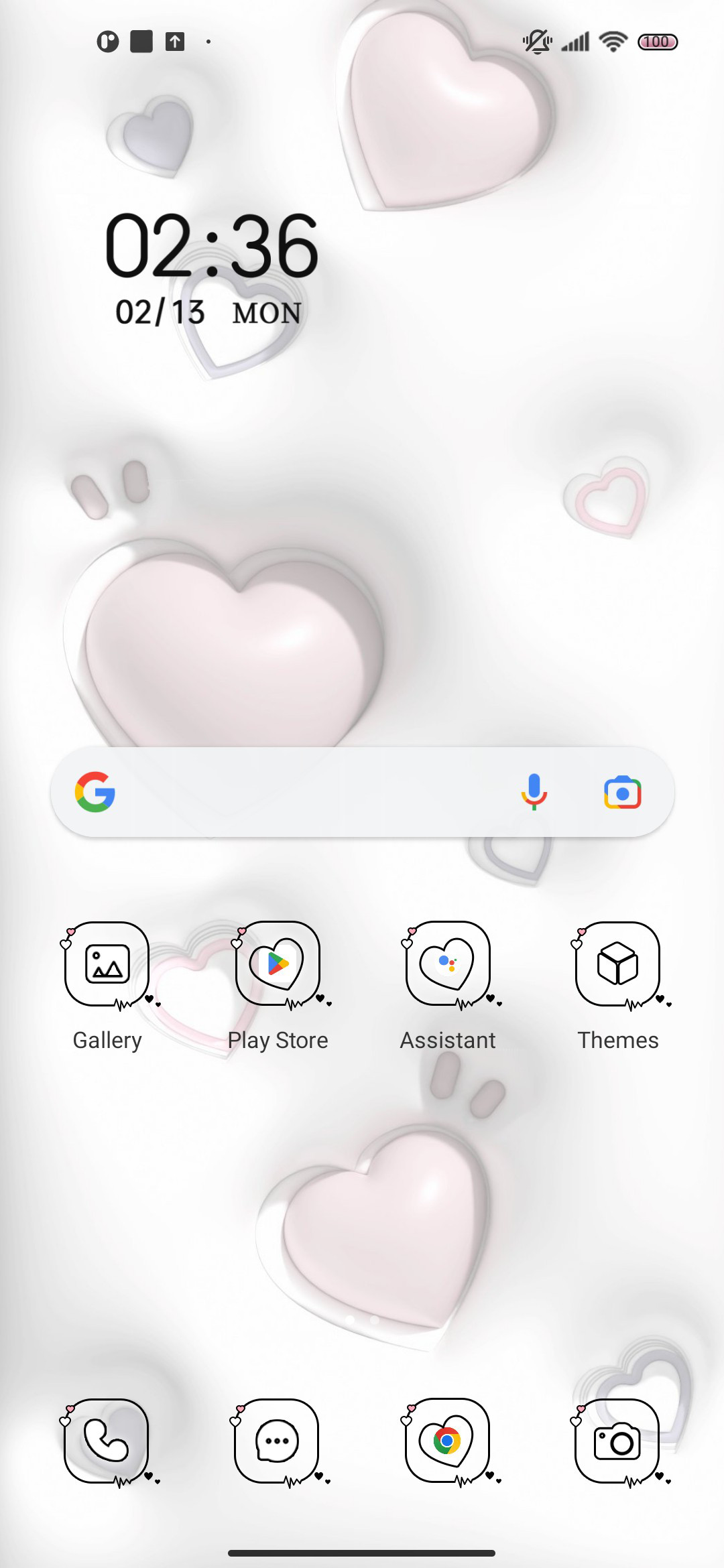Open Google Lens camera search
The image size is (724, 1568).
point(623,793)
